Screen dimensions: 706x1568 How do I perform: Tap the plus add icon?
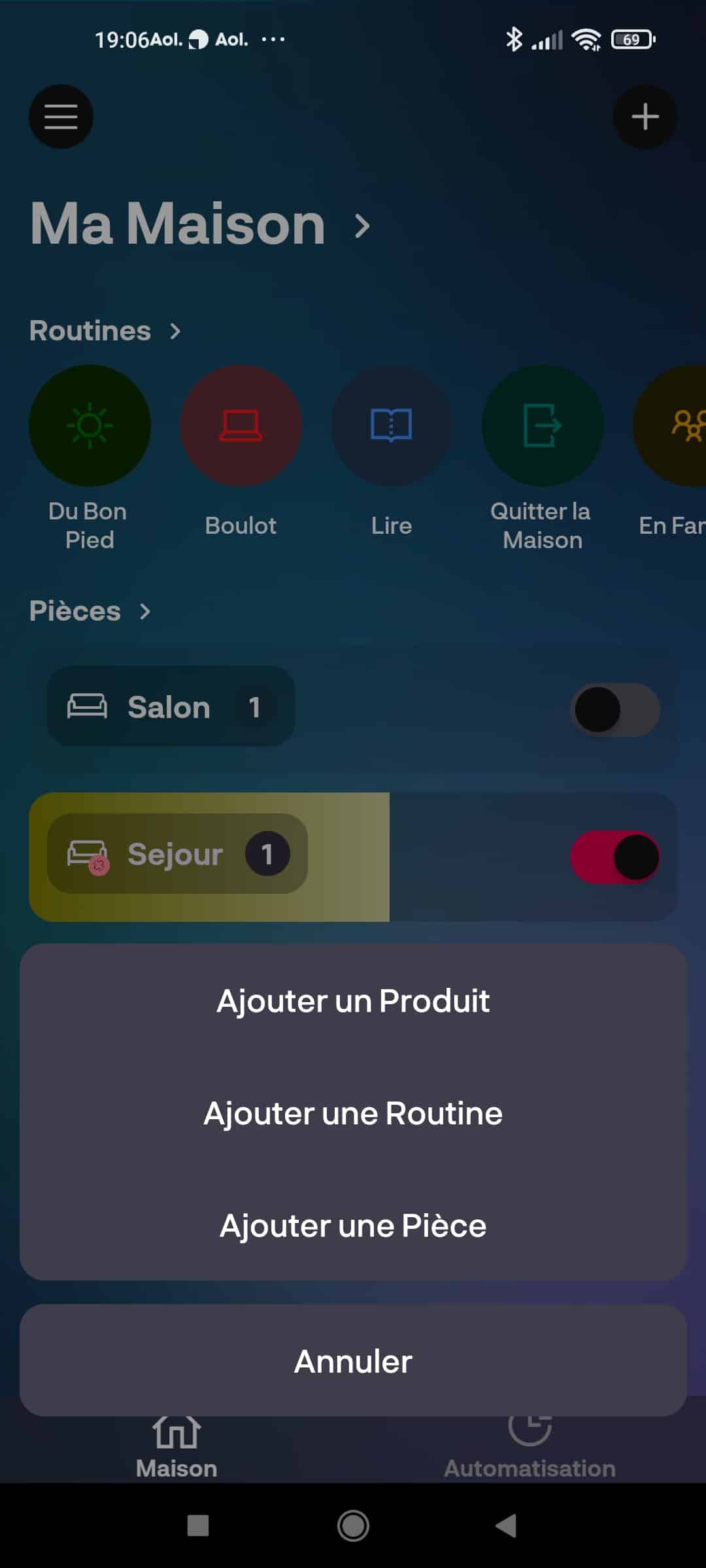point(645,116)
